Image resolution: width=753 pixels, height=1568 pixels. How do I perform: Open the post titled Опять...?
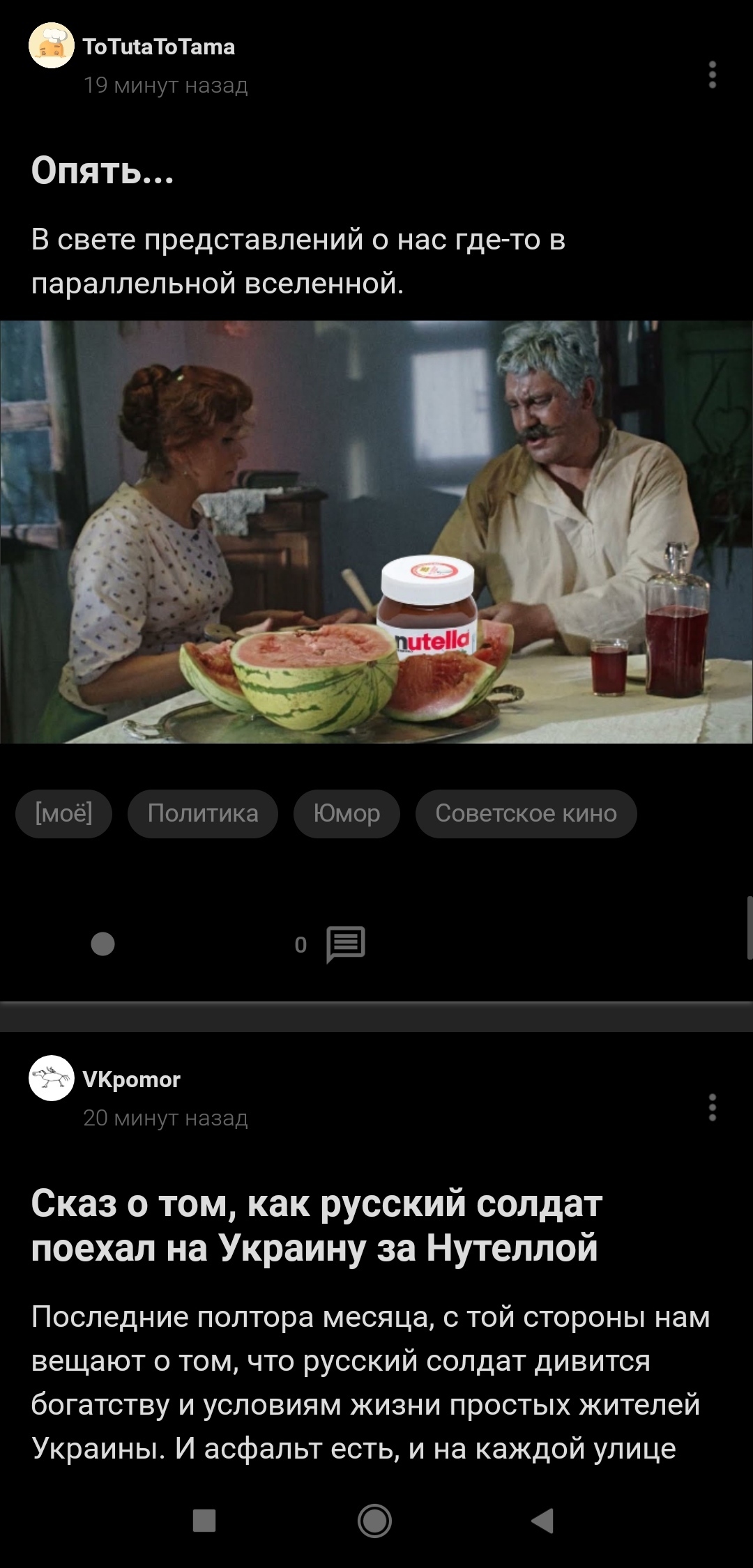(x=102, y=170)
